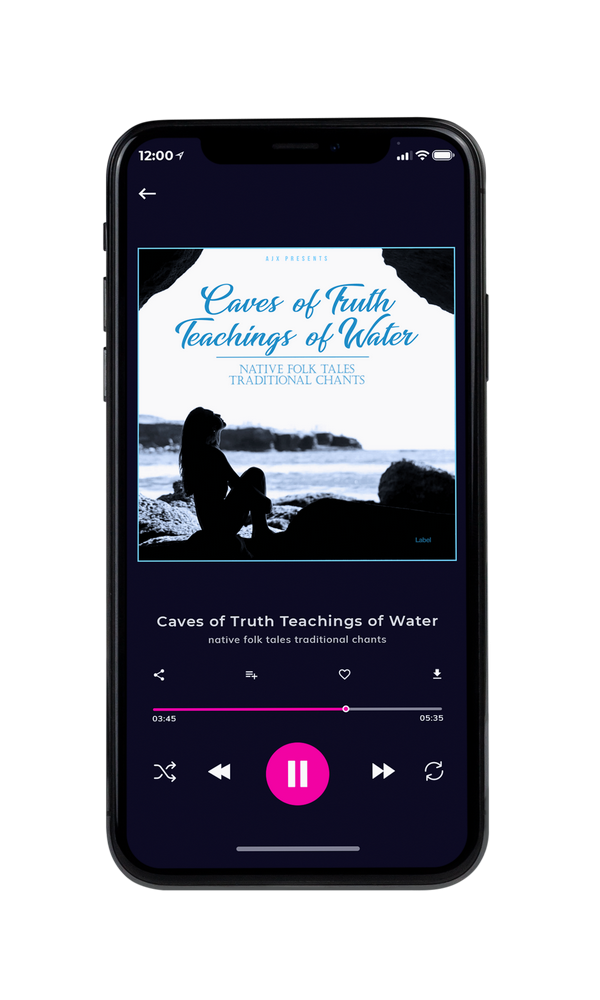This screenshot has width=600, height=1000.
Task: Skip forward to the next track
Action: coord(383,771)
